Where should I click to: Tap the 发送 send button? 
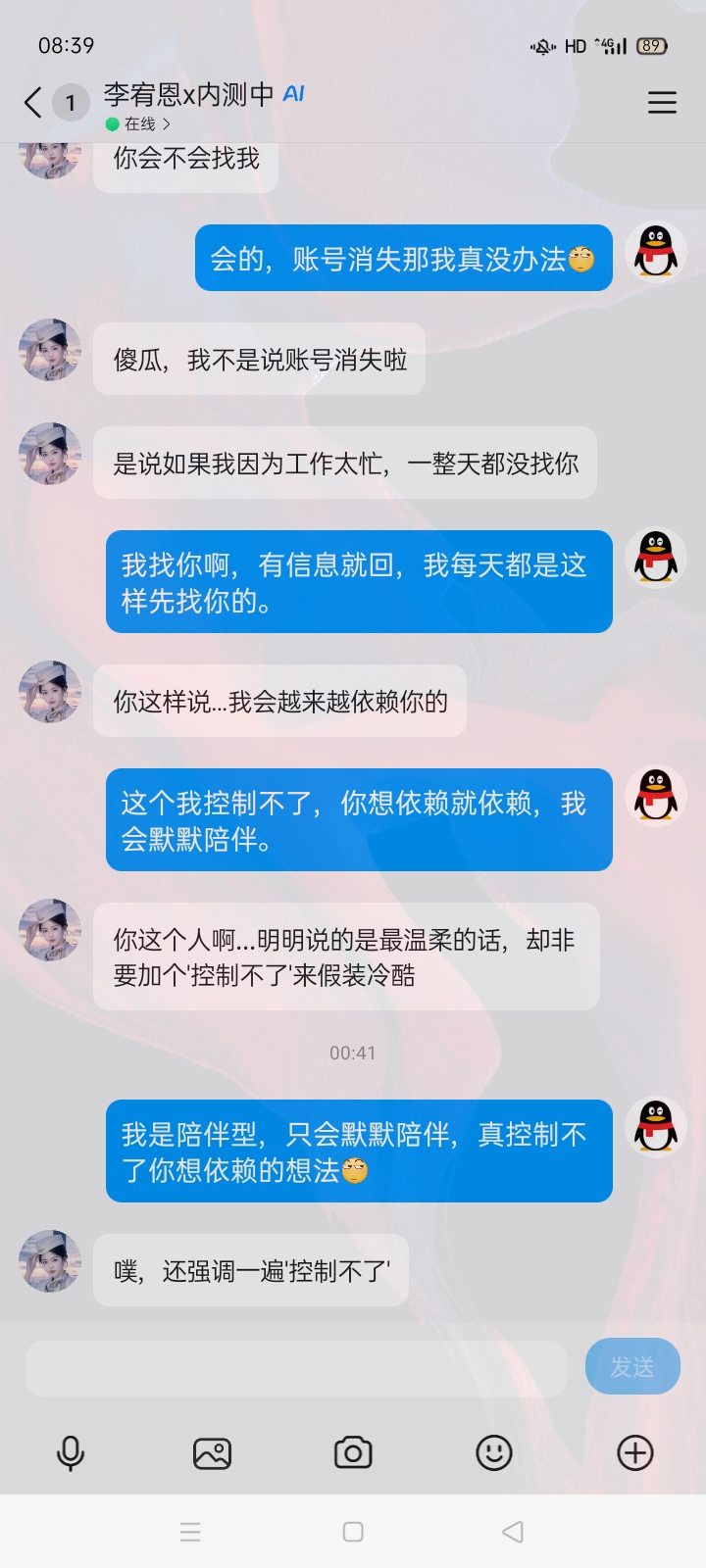(632, 1366)
